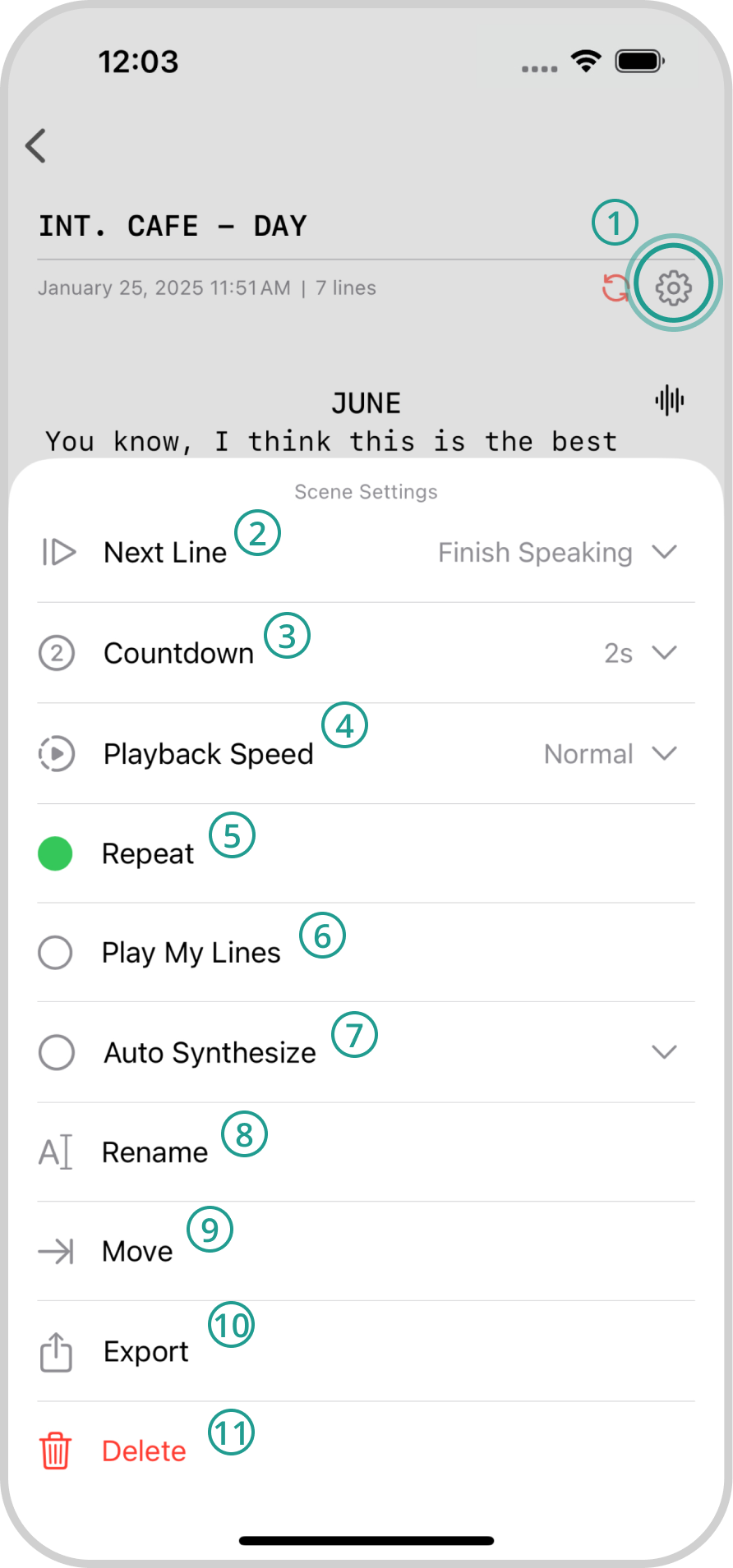Change Playback Speed from Normal
Viewport: 733px width, 1568px height.
[611, 753]
